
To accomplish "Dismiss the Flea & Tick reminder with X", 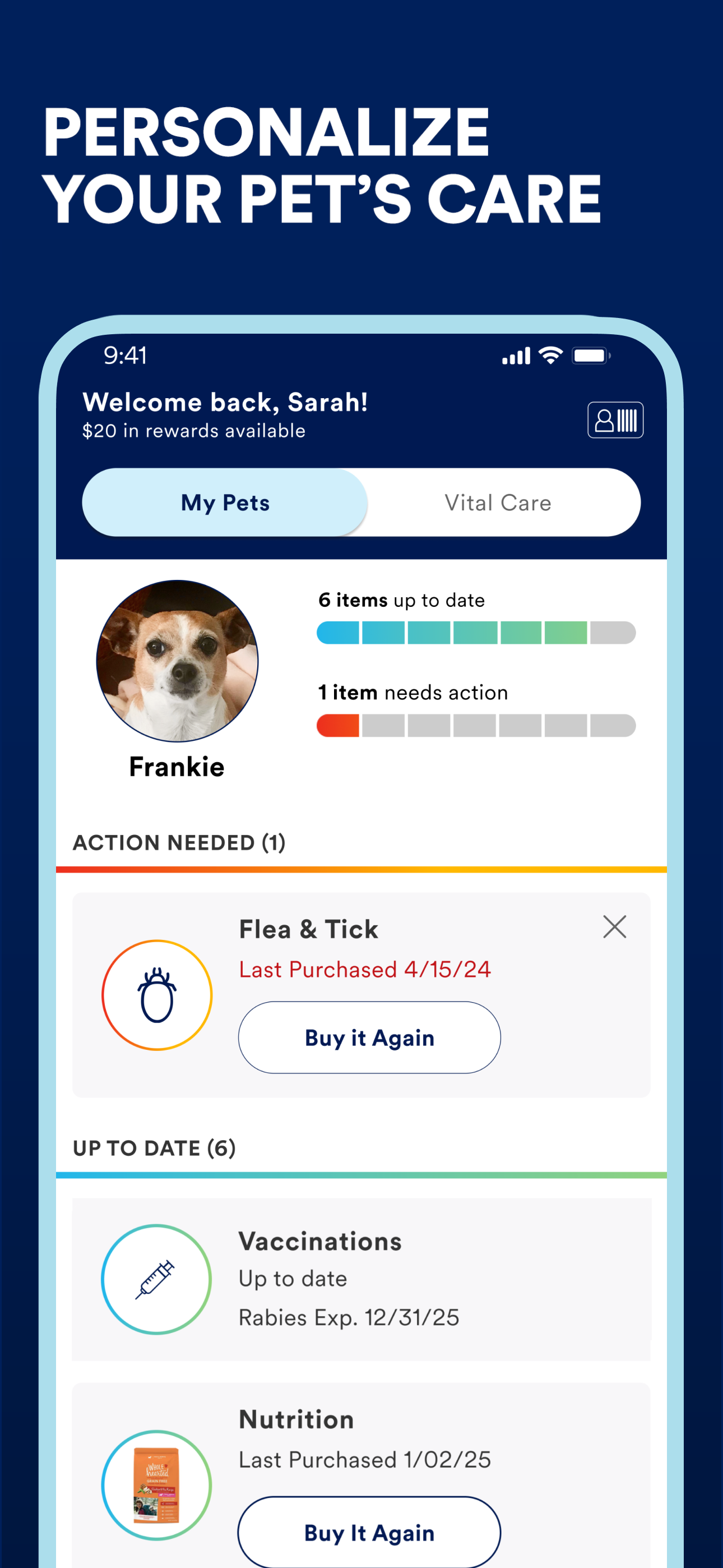I will [614, 927].
